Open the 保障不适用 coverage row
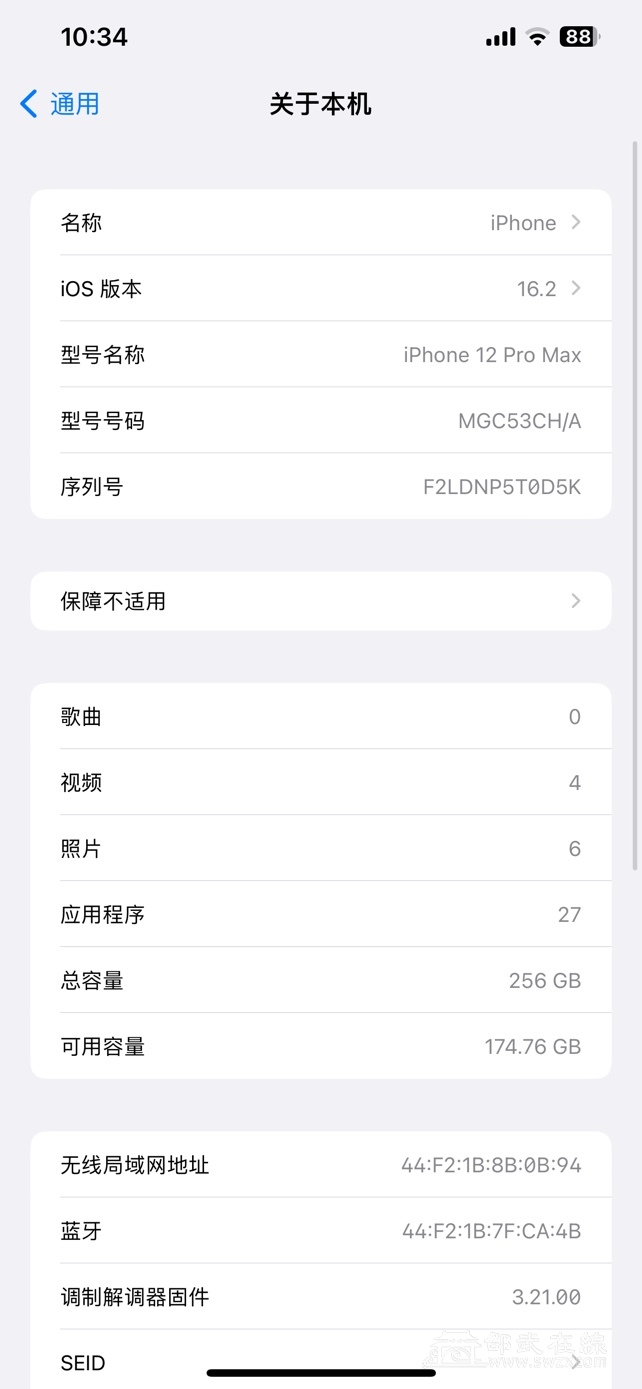 [x=320, y=601]
